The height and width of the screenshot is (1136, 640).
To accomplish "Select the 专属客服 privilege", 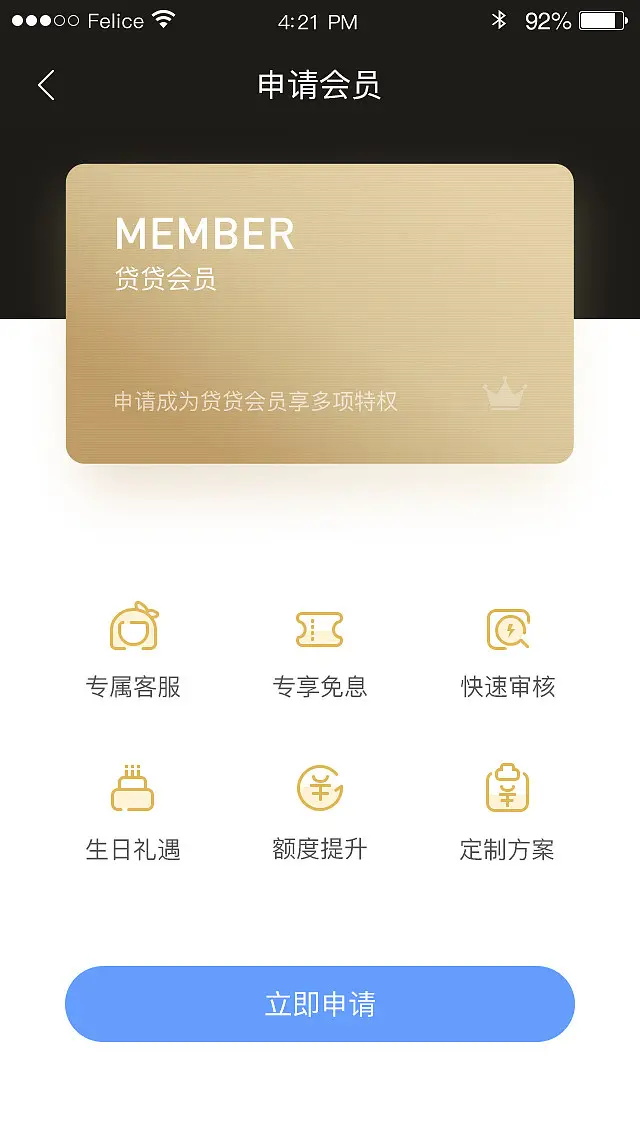I will pos(133,650).
